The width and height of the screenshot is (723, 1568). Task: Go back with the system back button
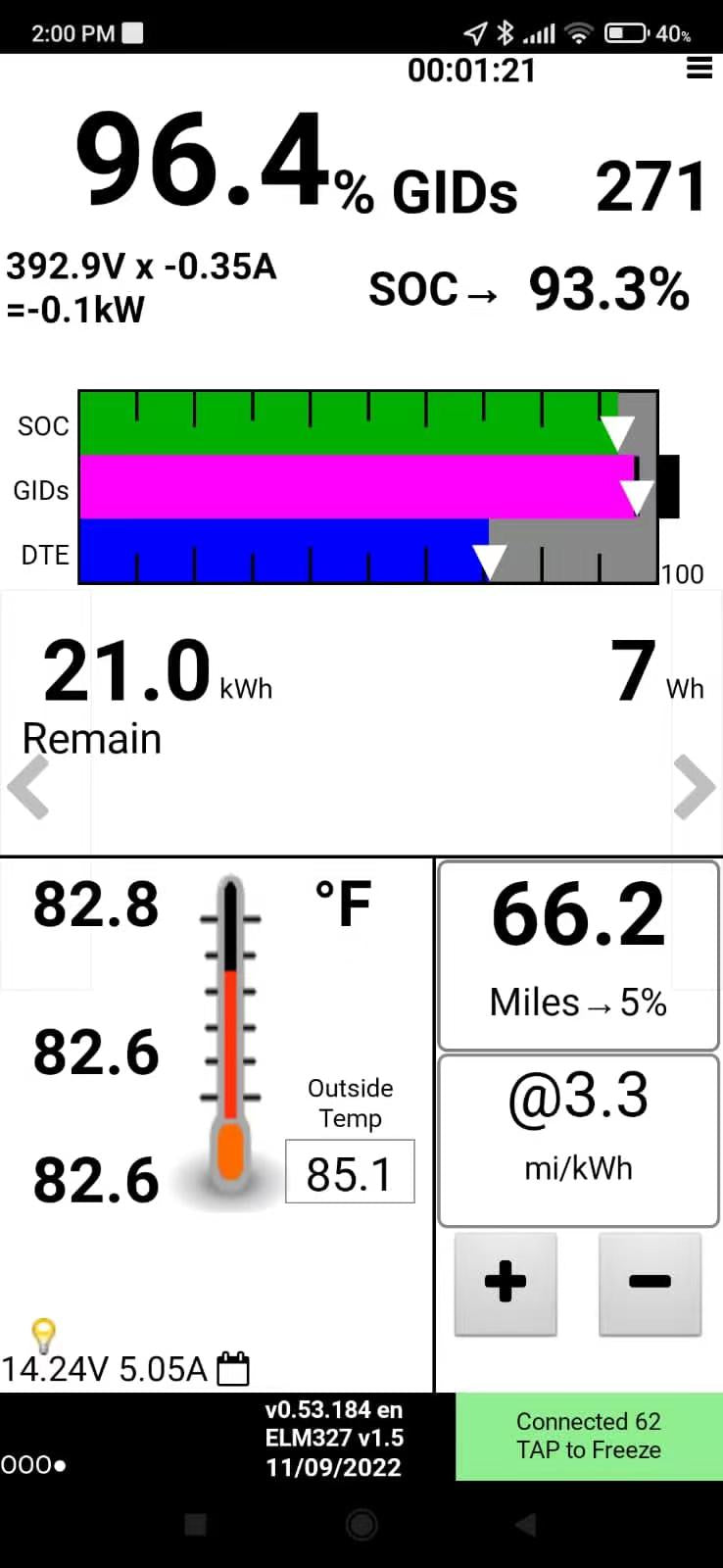(527, 1524)
